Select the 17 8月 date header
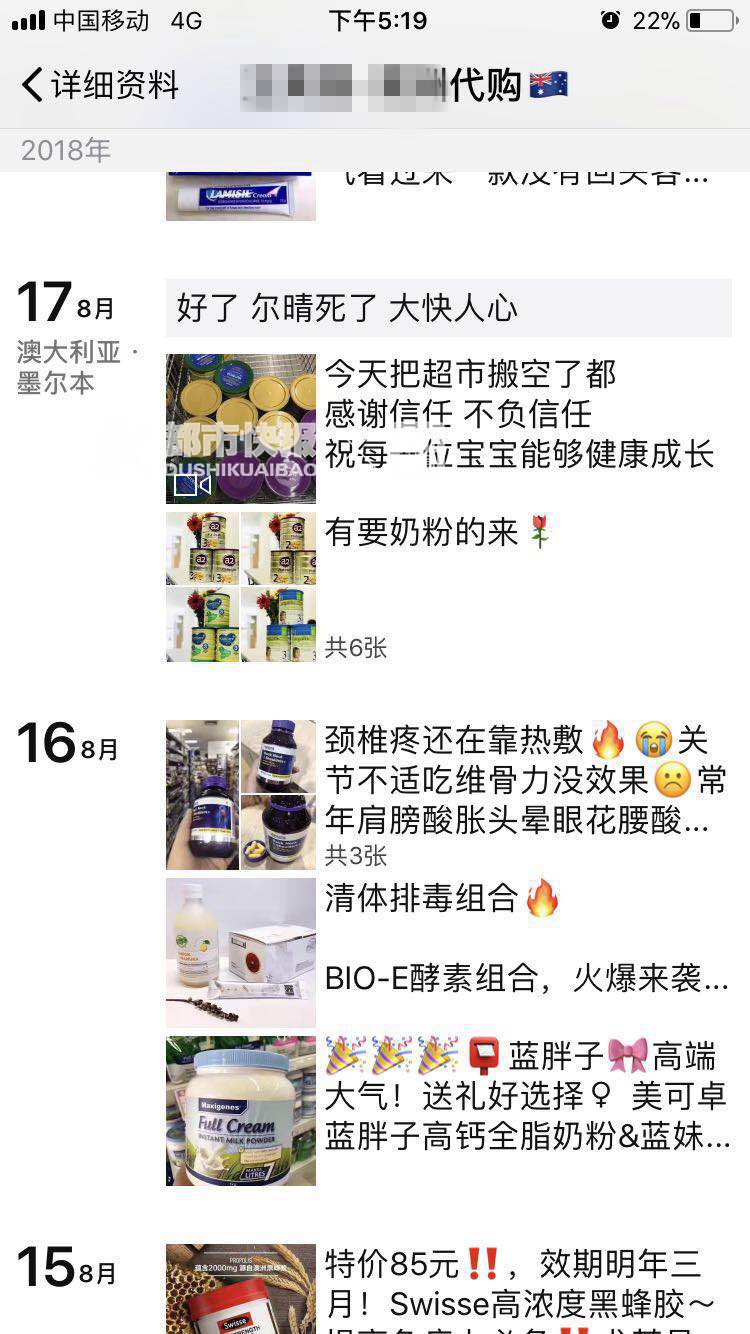Image resolution: width=750 pixels, height=1334 pixels. (60, 299)
